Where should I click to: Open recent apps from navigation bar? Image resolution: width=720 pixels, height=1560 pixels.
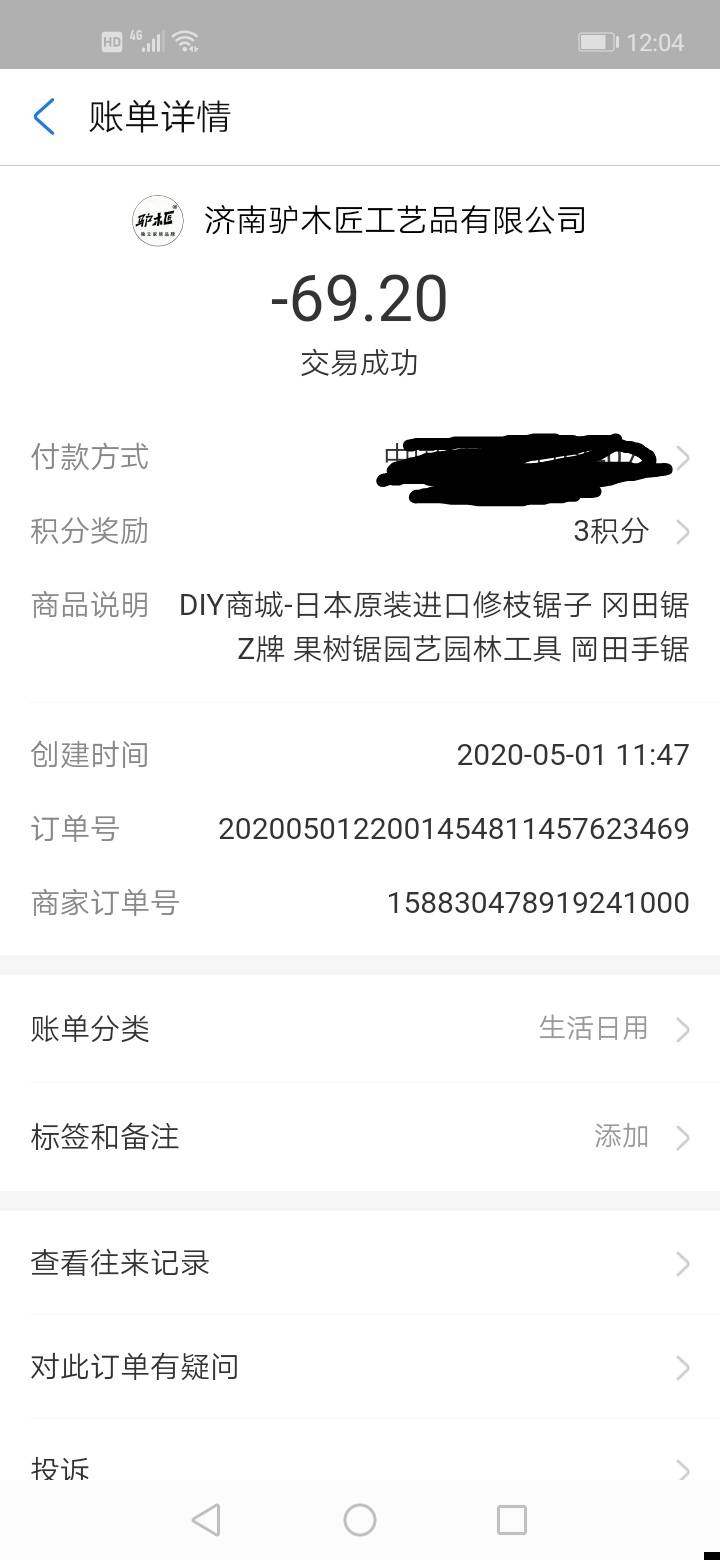click(x=512, y=1520)
